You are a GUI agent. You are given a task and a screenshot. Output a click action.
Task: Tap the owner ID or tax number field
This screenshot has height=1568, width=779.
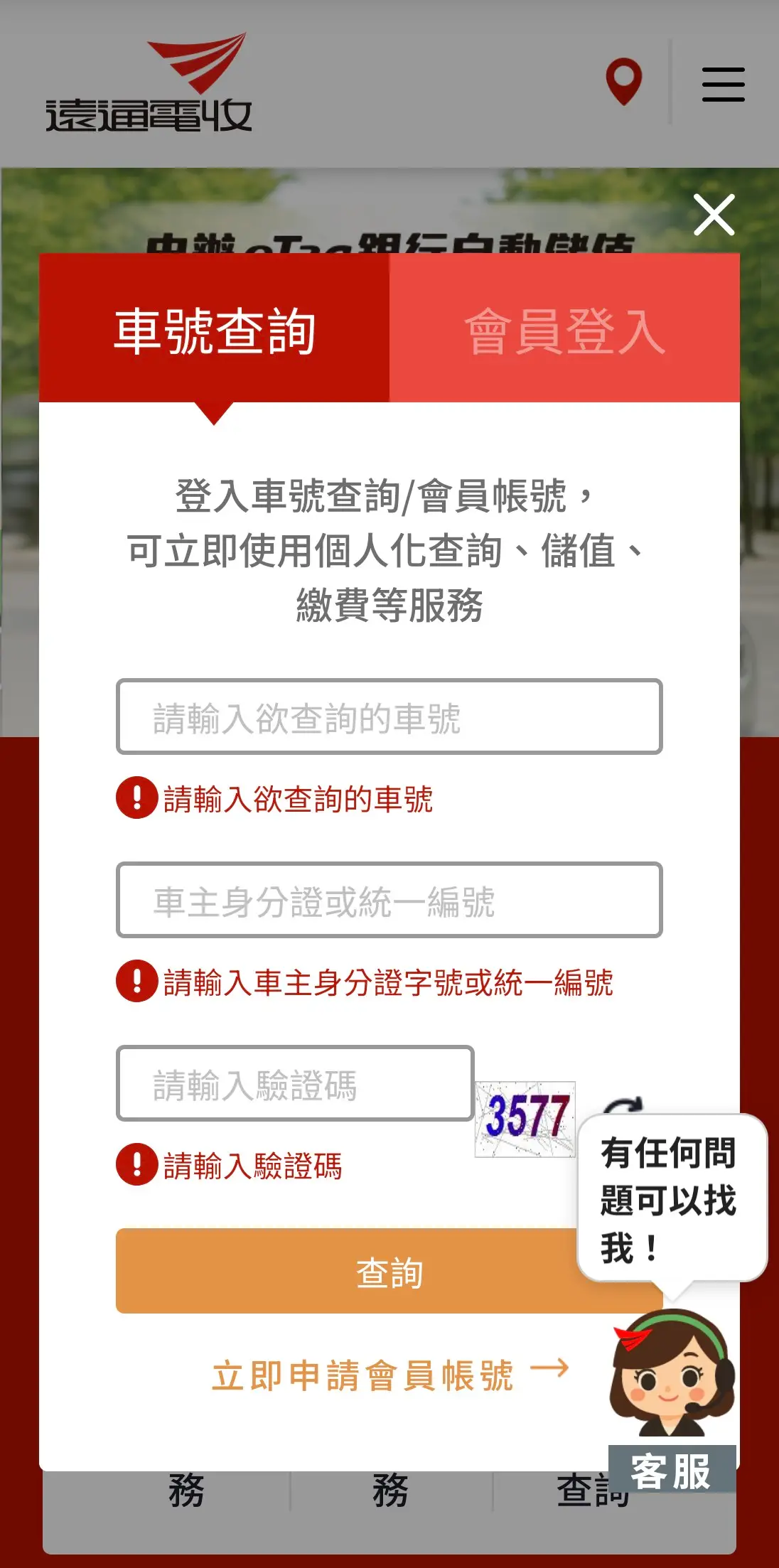point(389,901)
